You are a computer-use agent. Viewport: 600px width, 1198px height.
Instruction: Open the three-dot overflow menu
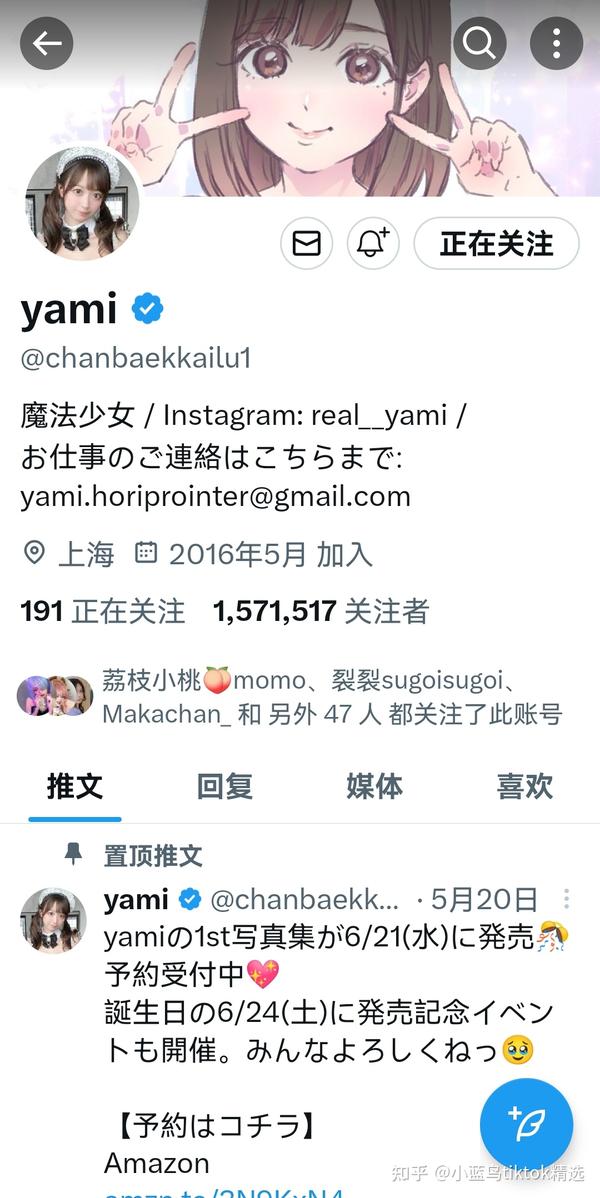pos(556,44)
